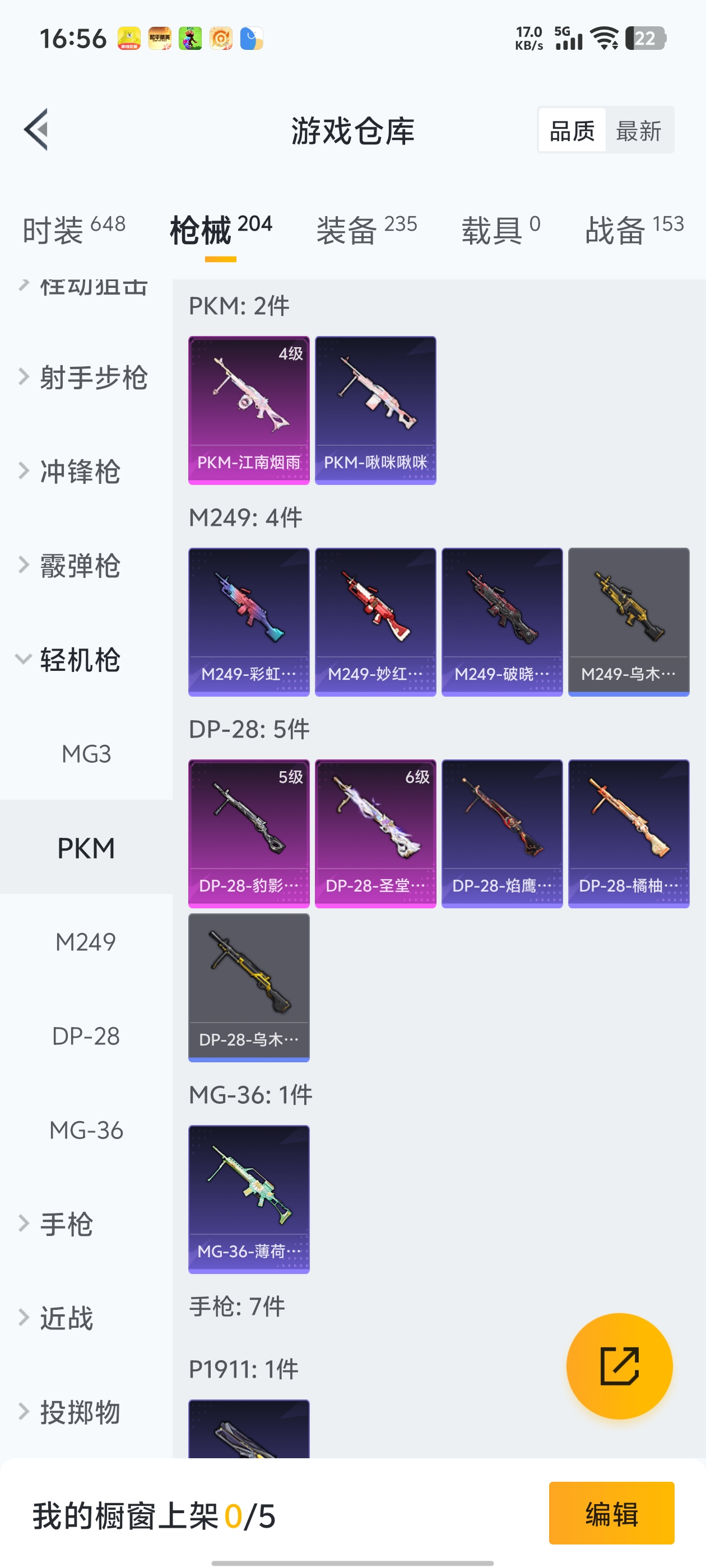Go back using the top-left arrow
The width and height of the screenshot is (706, 1568).
(x=36, y=129)
